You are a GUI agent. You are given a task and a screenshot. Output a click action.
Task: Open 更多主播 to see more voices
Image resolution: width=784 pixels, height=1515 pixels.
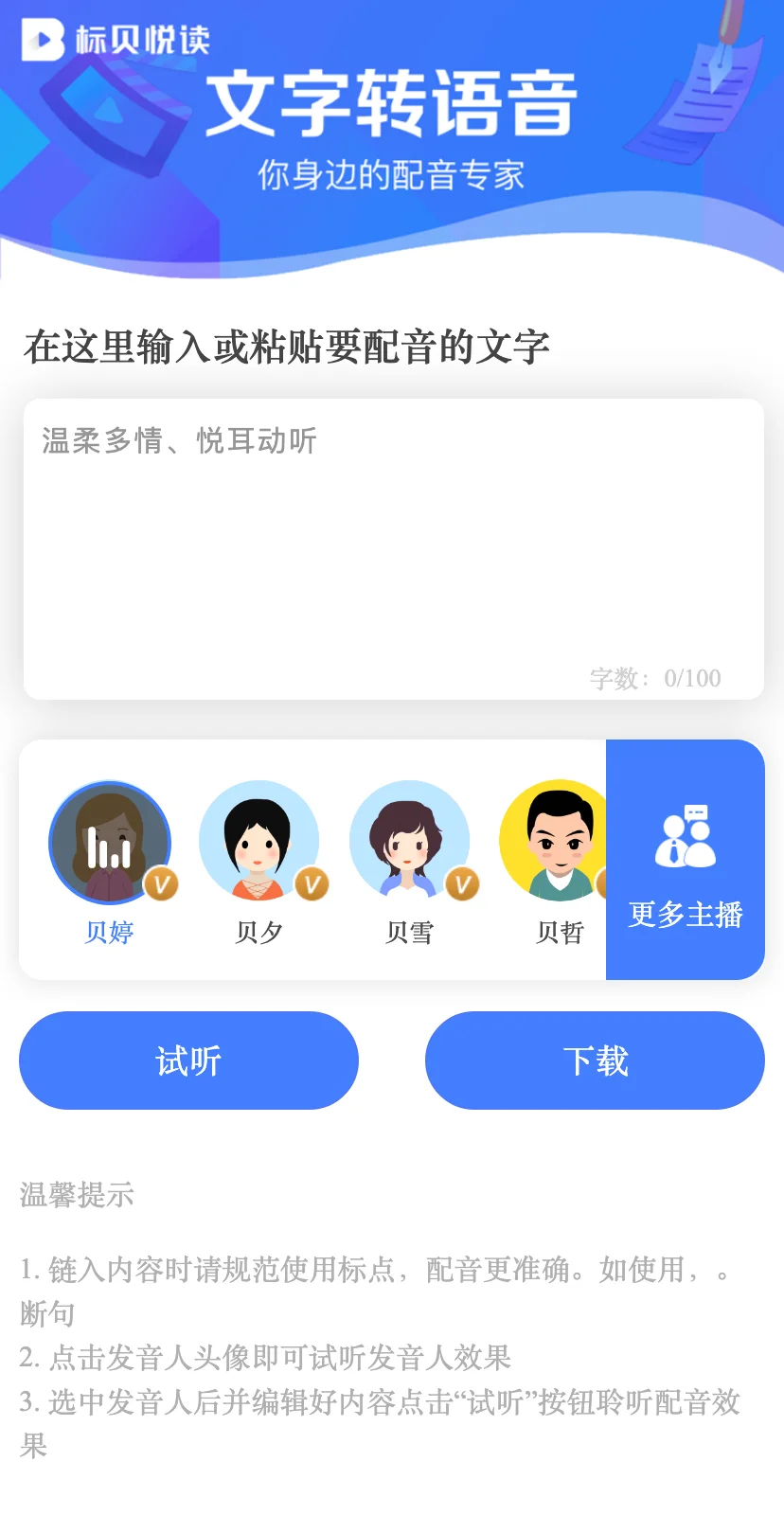point(686,860)
